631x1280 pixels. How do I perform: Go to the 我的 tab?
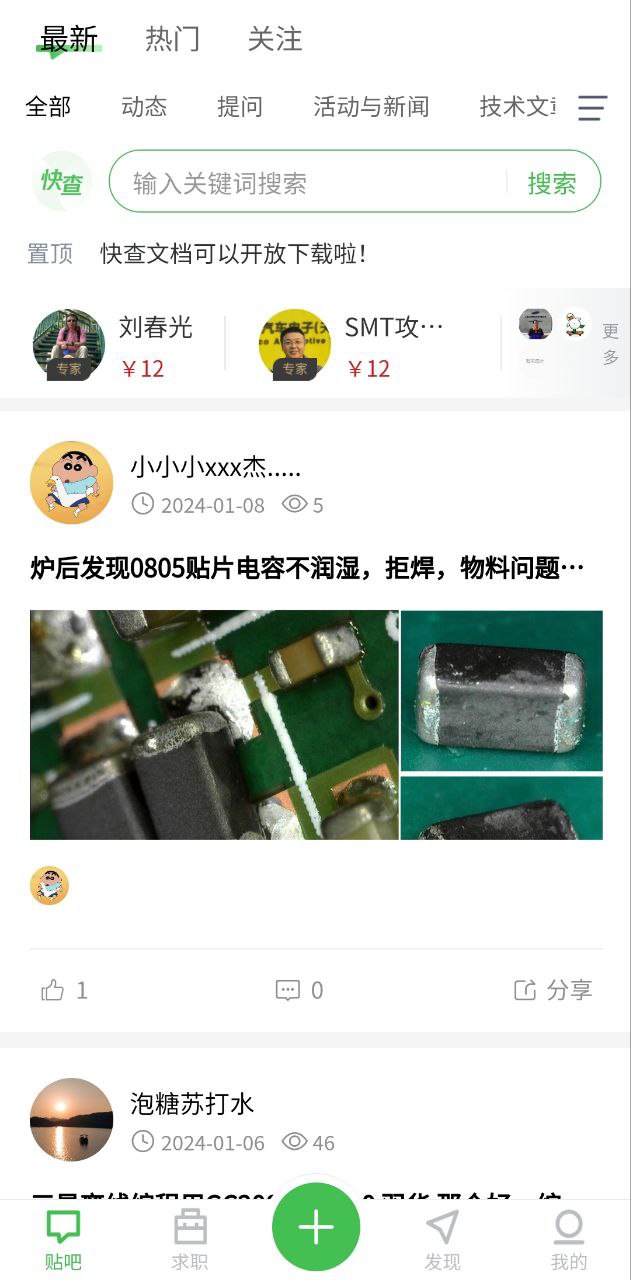(x=568, y=1238)
